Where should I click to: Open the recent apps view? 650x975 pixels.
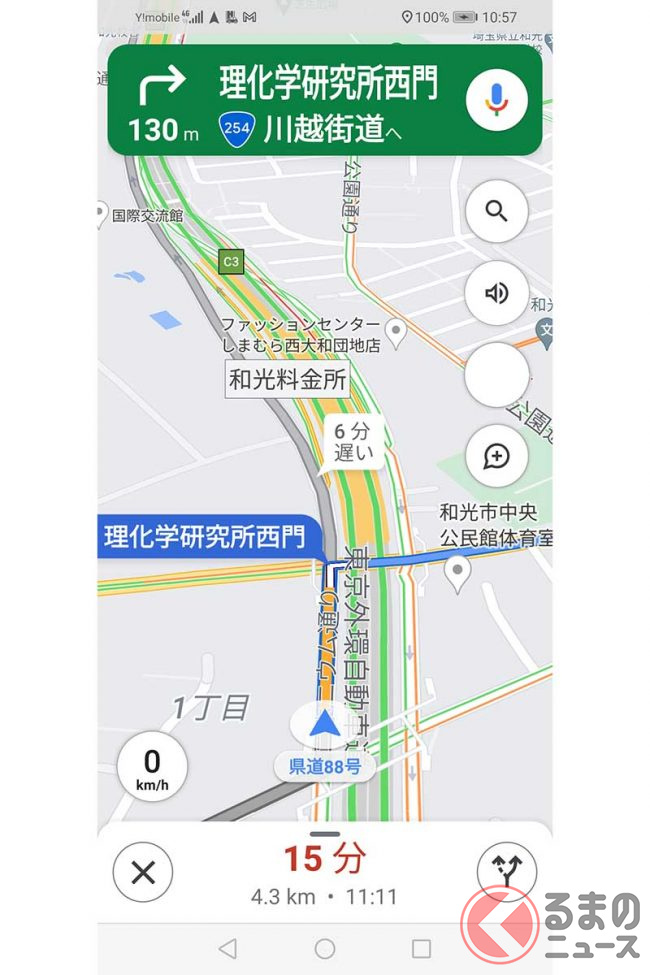pyautogui.click(x=422, y=948)
